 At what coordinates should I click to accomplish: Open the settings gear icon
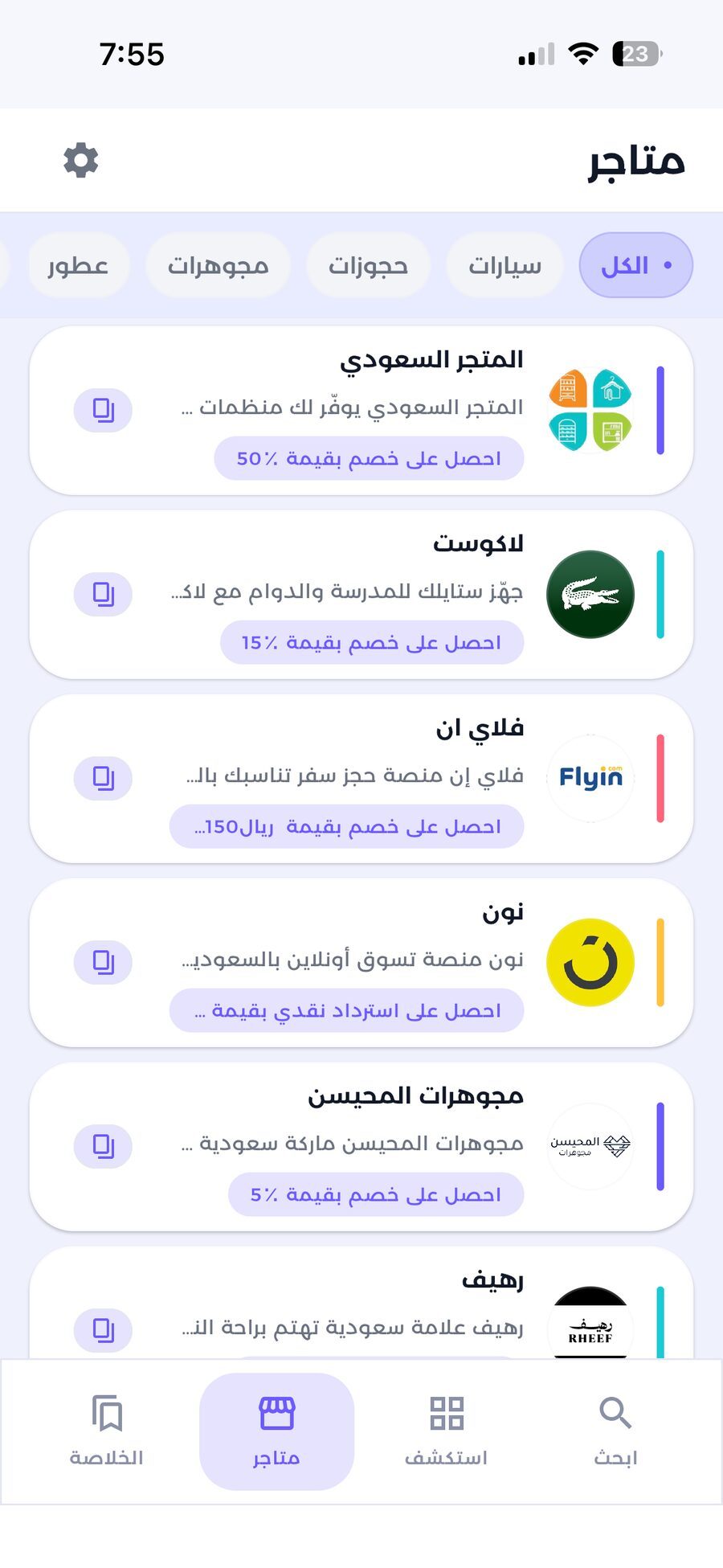coord(80,159)
